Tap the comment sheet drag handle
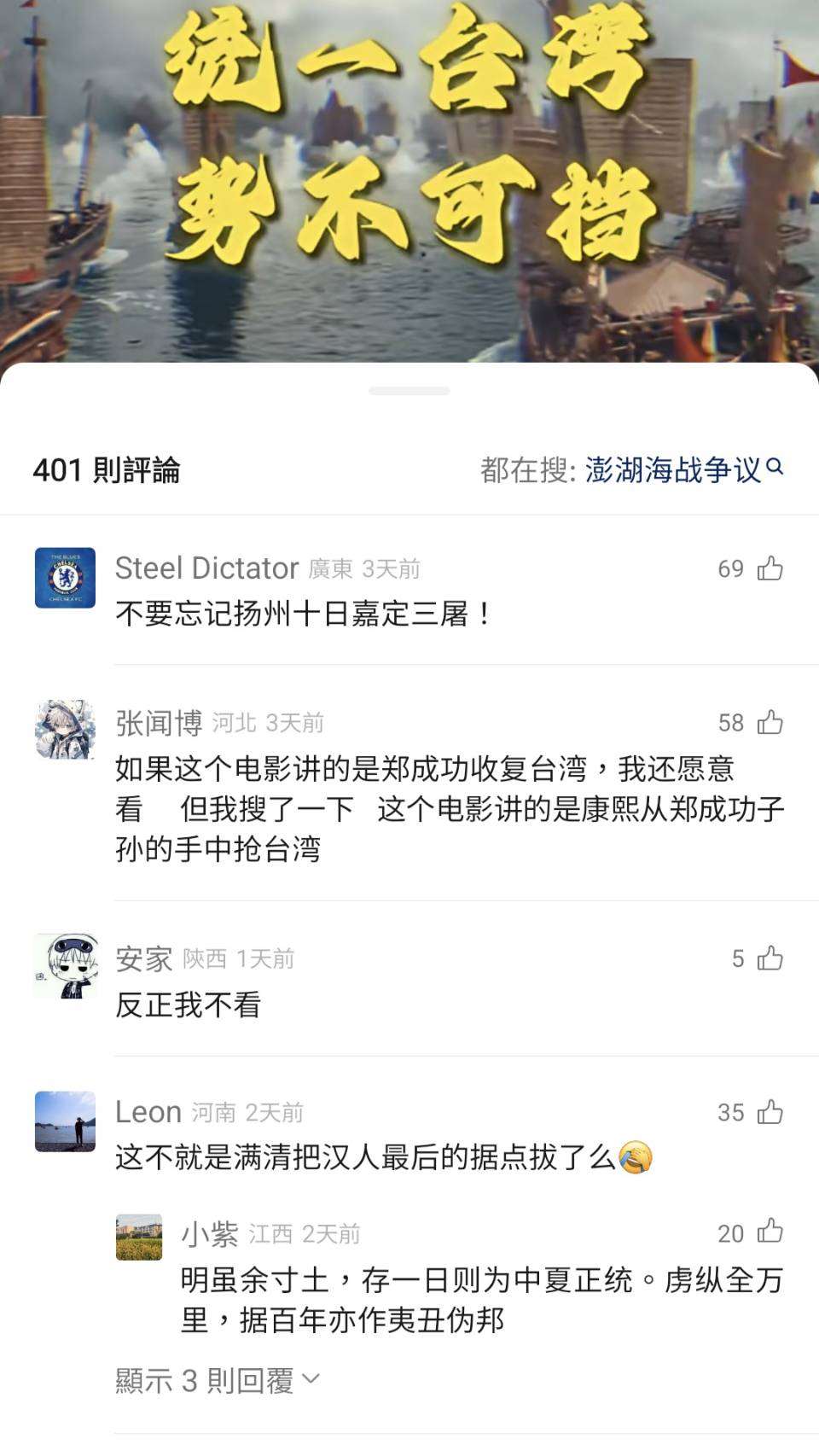 coord(409,391)
